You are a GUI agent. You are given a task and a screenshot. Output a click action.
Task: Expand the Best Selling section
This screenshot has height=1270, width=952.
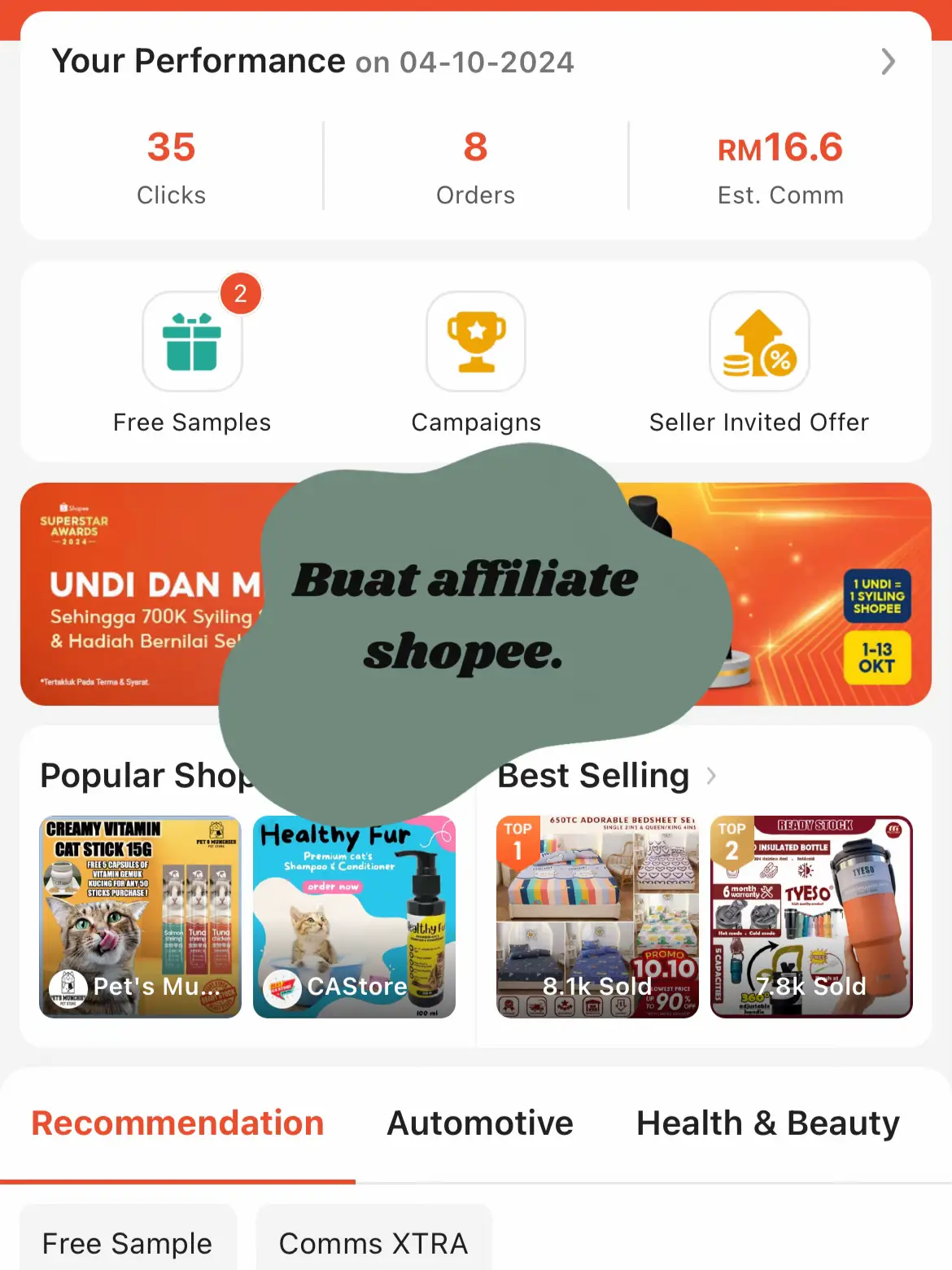711,776
